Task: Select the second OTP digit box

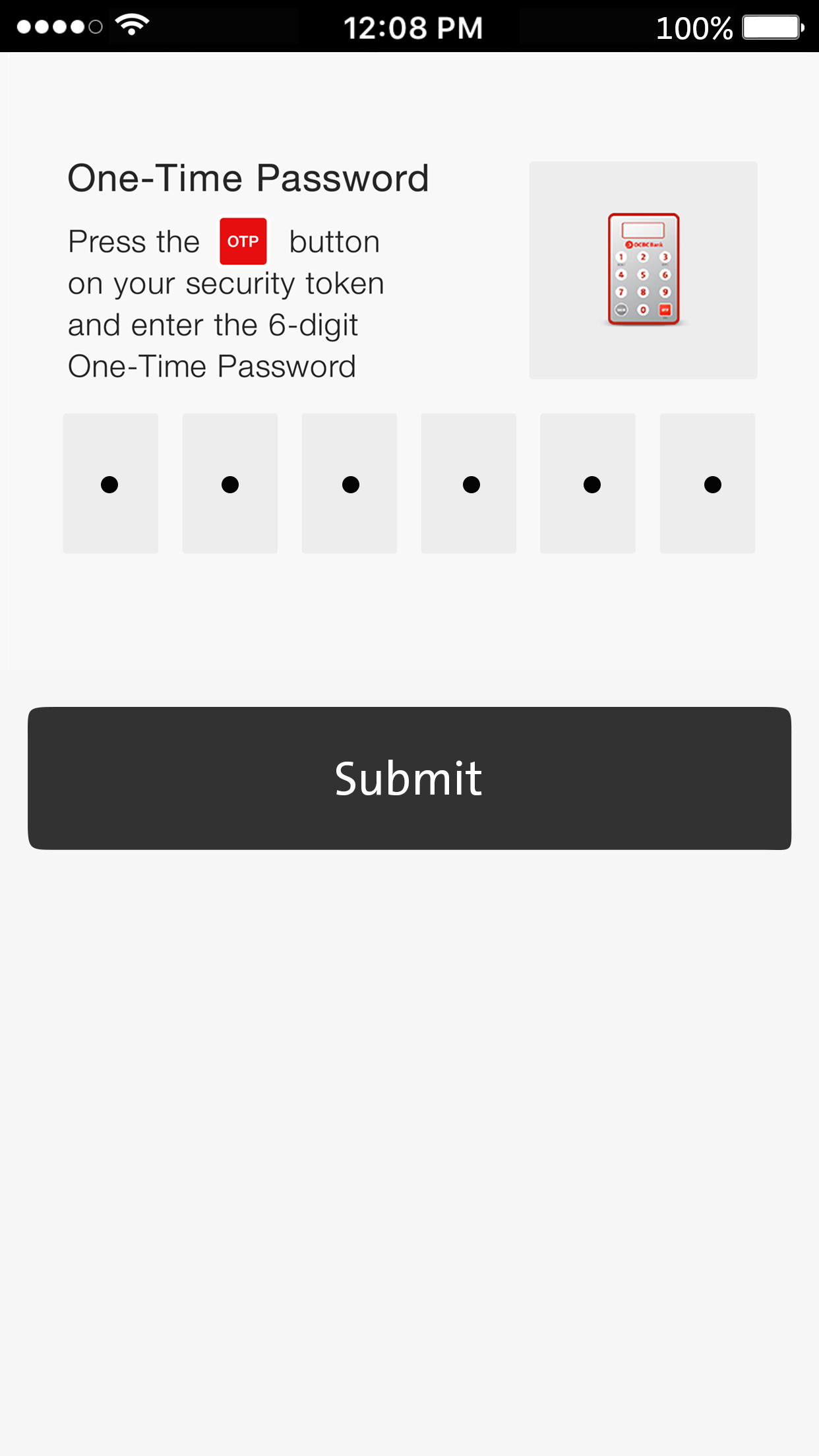Action: (x=230, y=483)
